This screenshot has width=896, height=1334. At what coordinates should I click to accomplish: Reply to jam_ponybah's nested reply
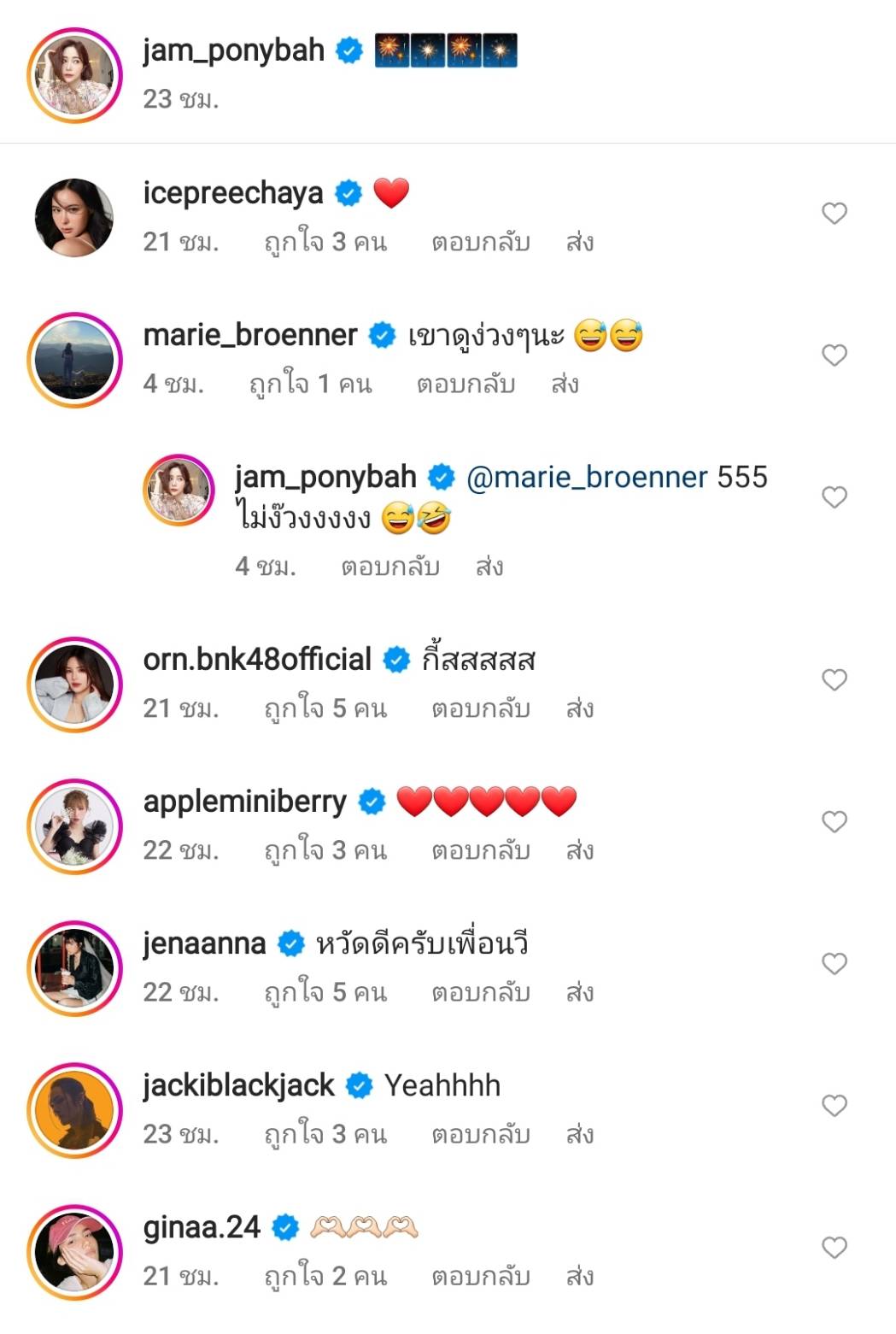coord(389,567)
